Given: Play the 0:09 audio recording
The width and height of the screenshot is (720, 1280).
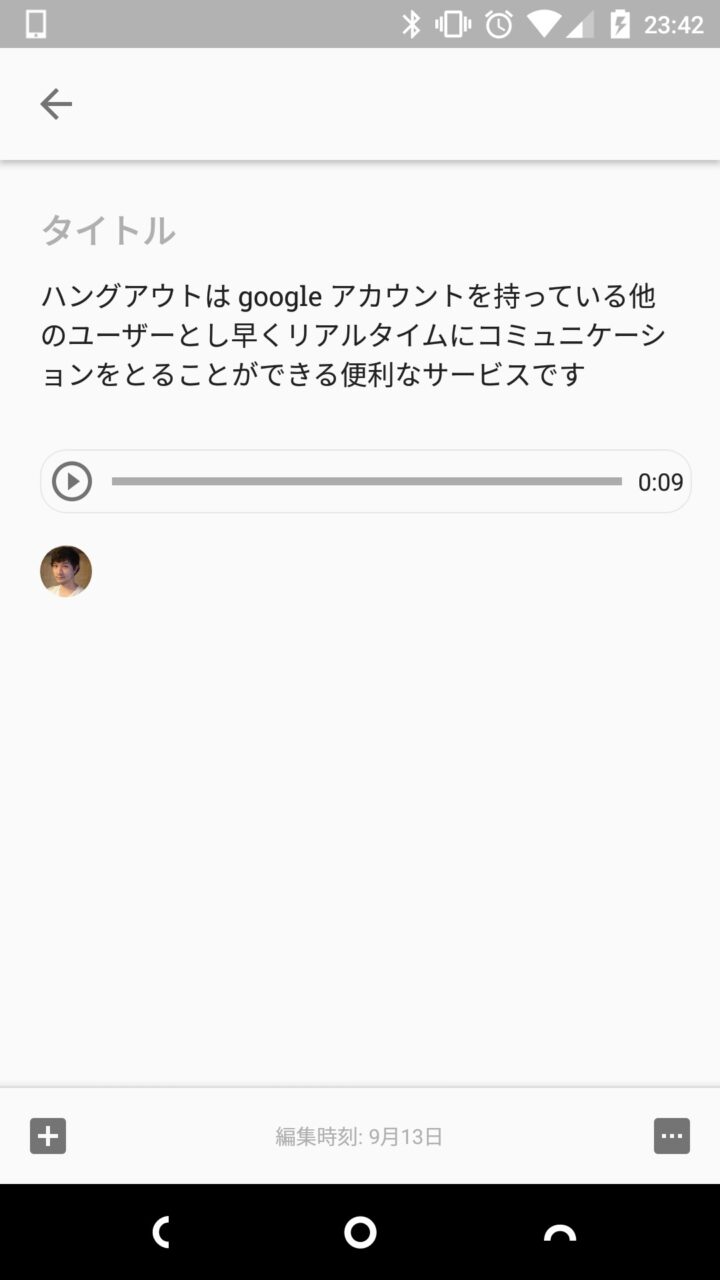Looking at the screenshot, I should [x=72, y=481].
